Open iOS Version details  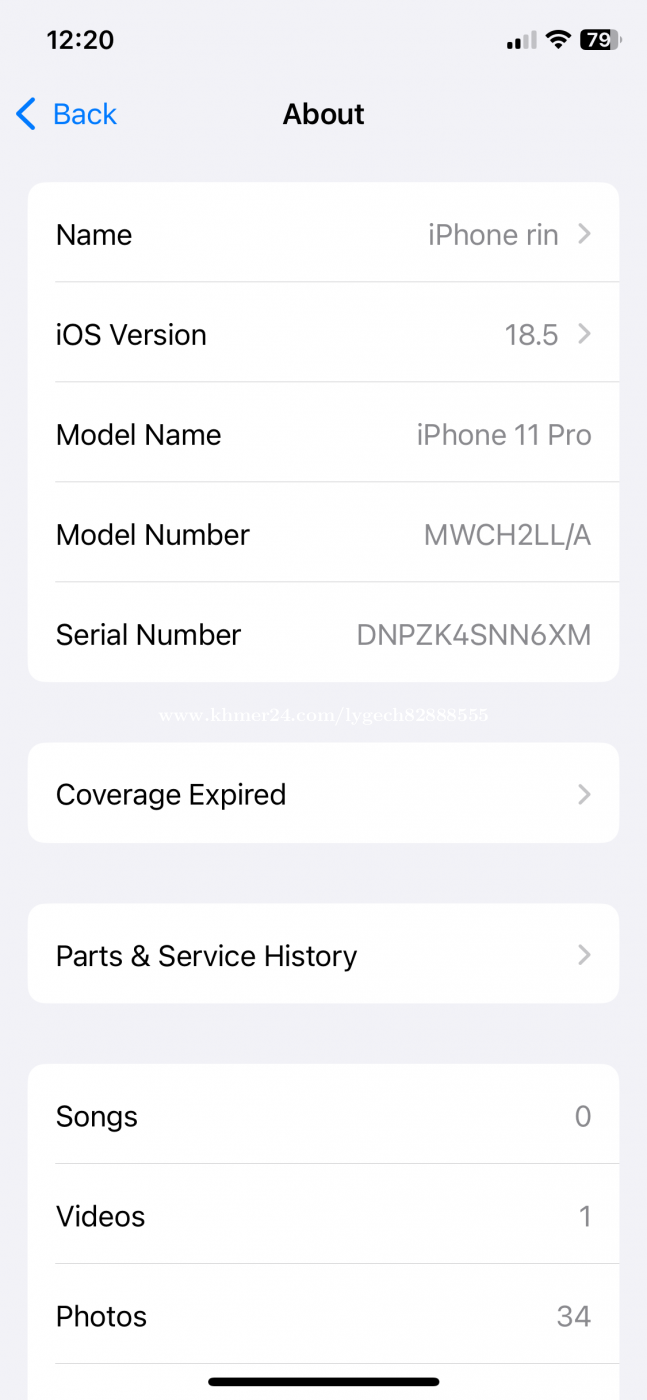pyautogui.click(x=323, y=335)
